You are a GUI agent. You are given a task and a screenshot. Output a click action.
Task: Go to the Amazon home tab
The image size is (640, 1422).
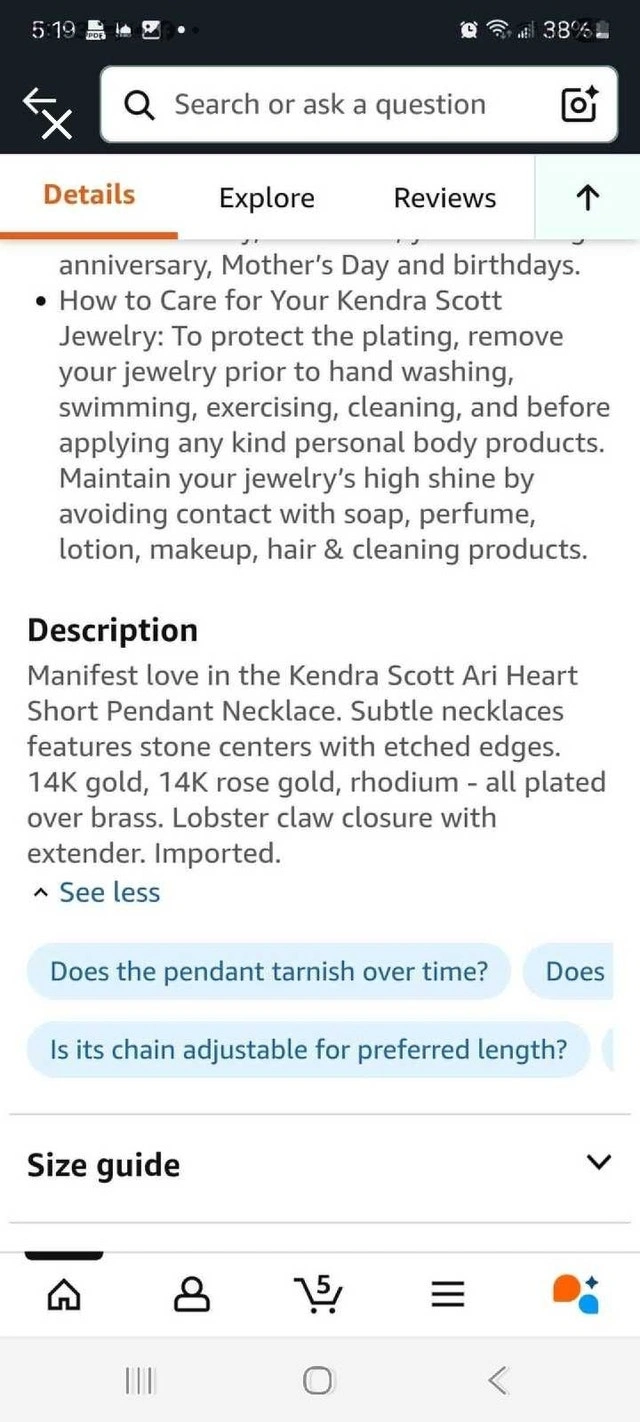pos(64,1295)
